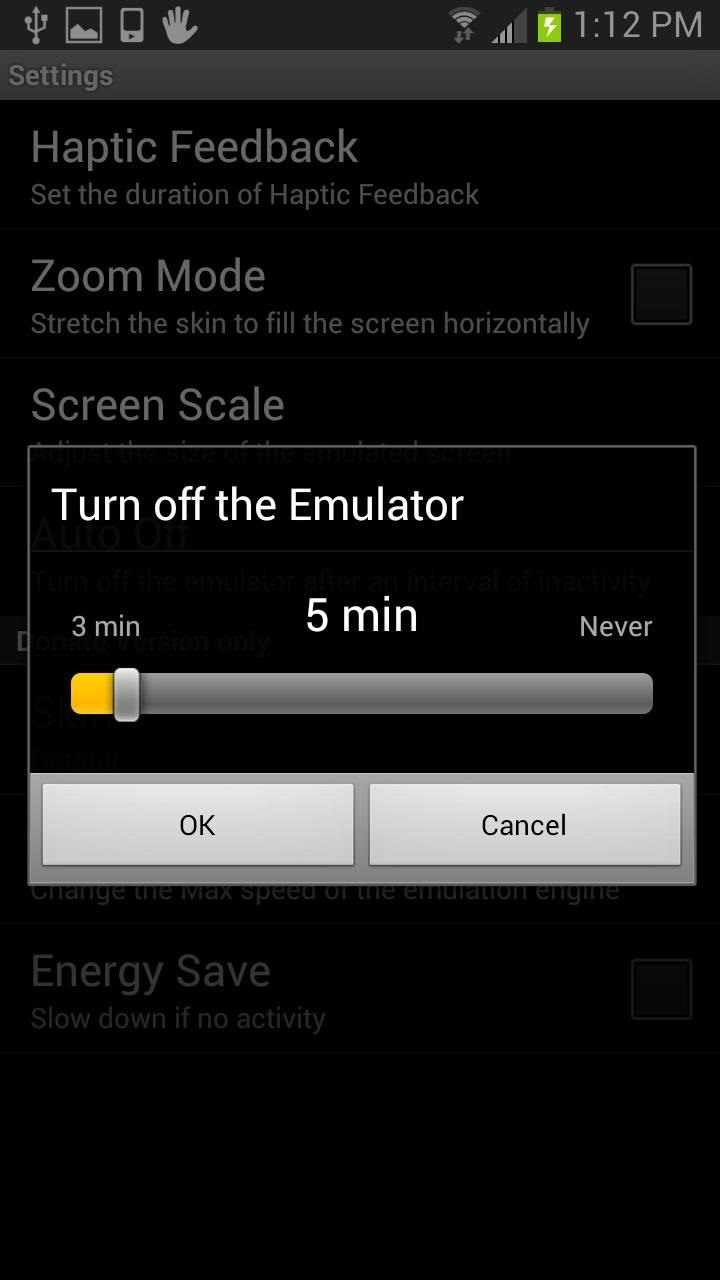Click the 3 min label in the dialog
Viewport: 720px width, 1280px height.
tap(103, 626)
